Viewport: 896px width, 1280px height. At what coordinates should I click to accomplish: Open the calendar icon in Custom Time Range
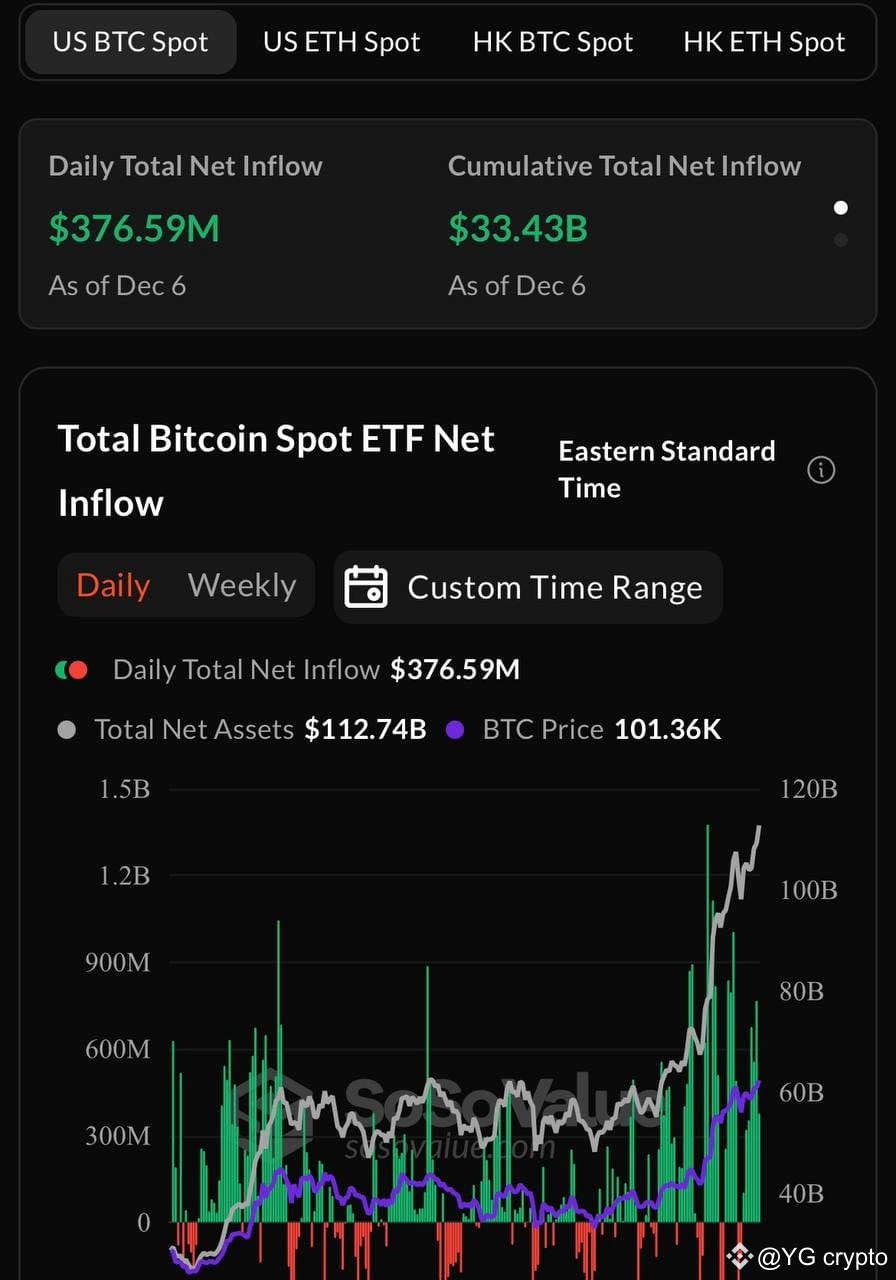[367, 587]
